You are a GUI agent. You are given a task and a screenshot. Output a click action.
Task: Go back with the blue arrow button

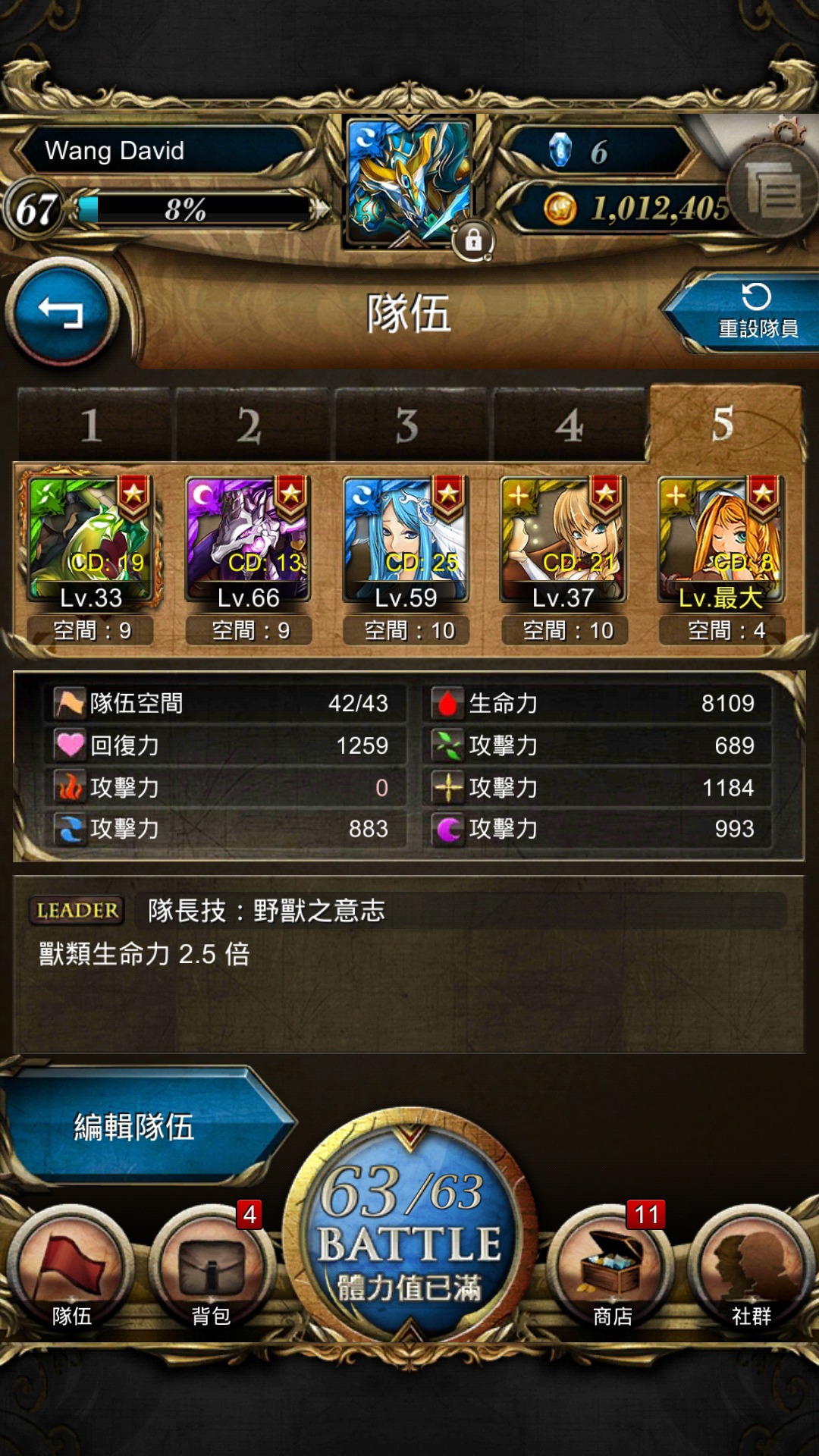pos(62,312)
